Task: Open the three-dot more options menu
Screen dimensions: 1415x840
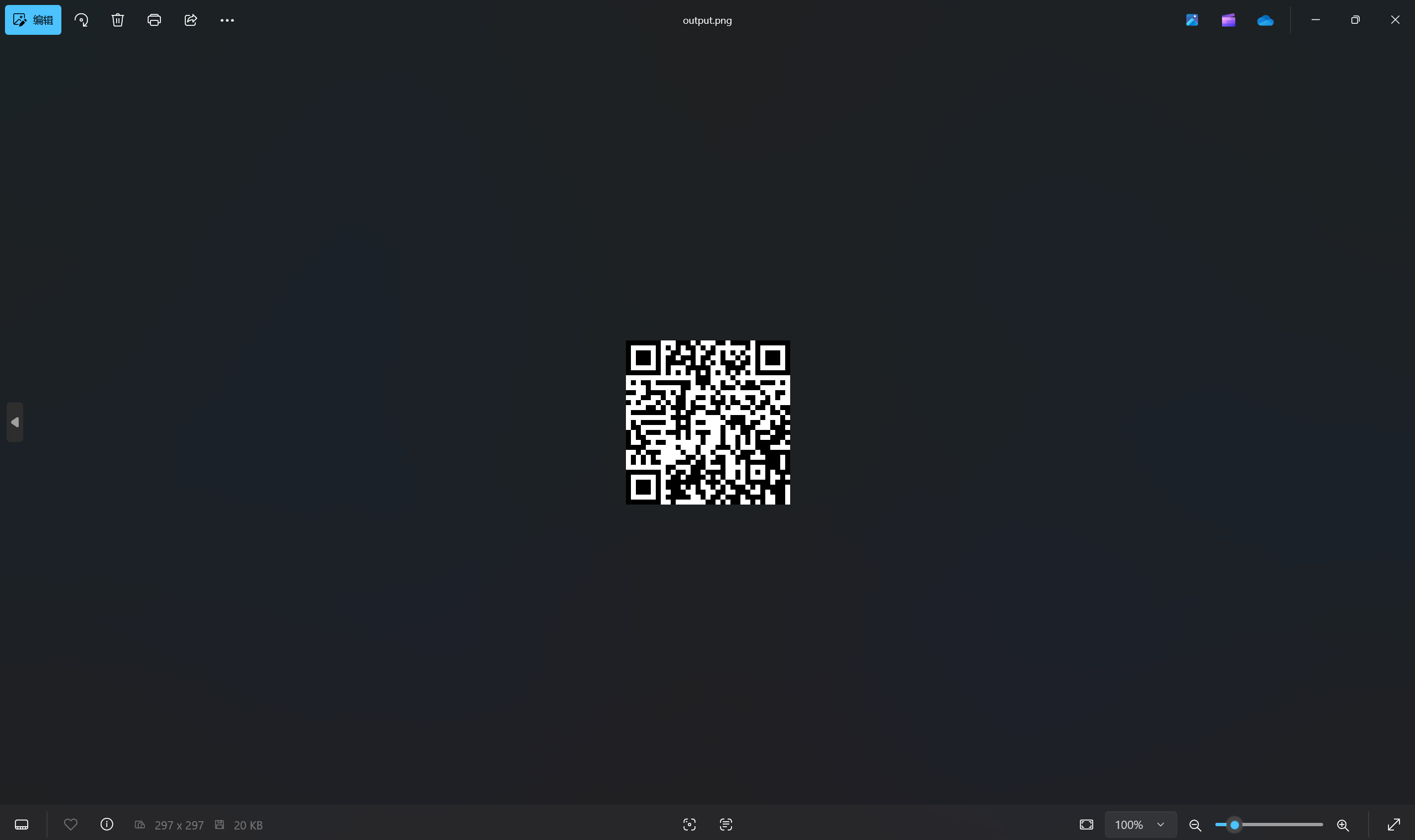Action: [227, 20]
